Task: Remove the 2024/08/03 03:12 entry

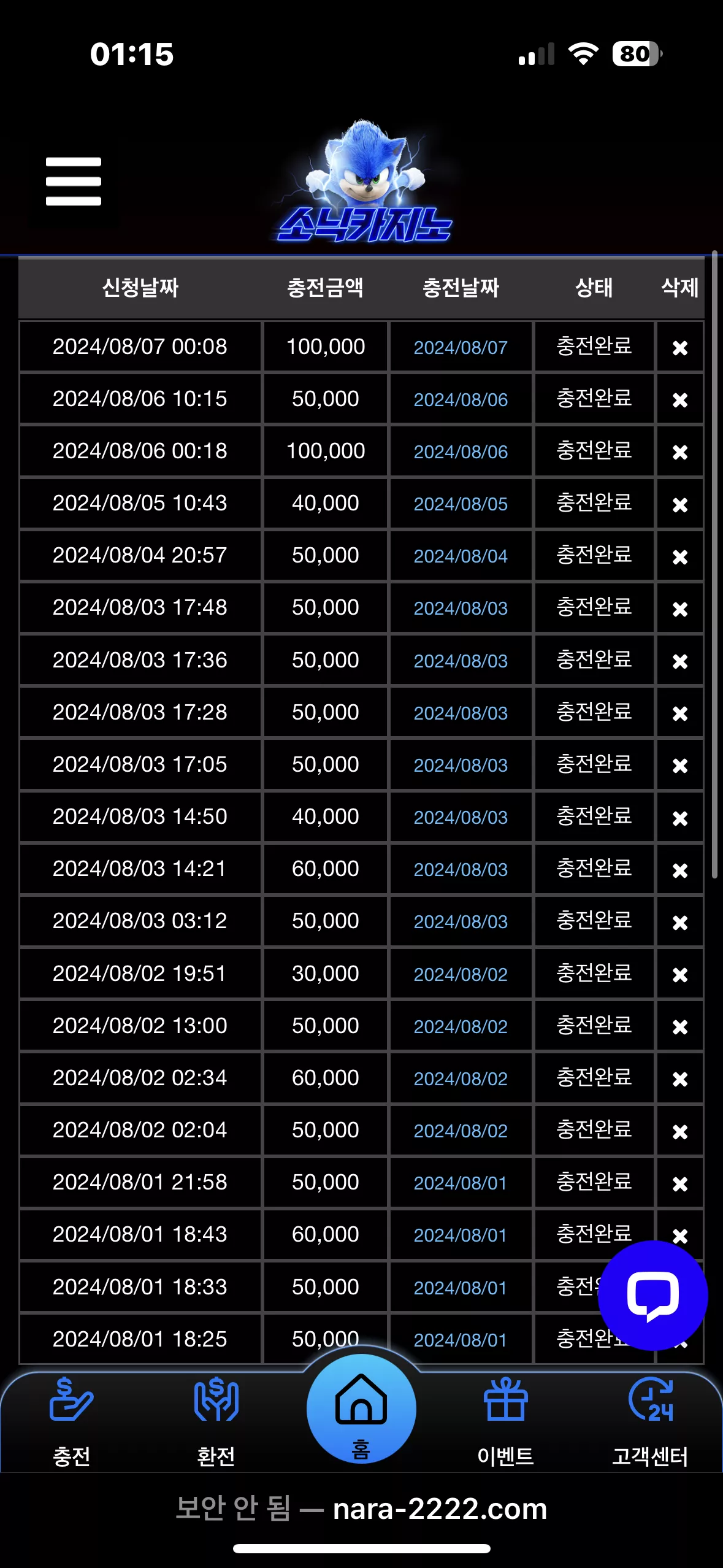Action: coord(680,923)
